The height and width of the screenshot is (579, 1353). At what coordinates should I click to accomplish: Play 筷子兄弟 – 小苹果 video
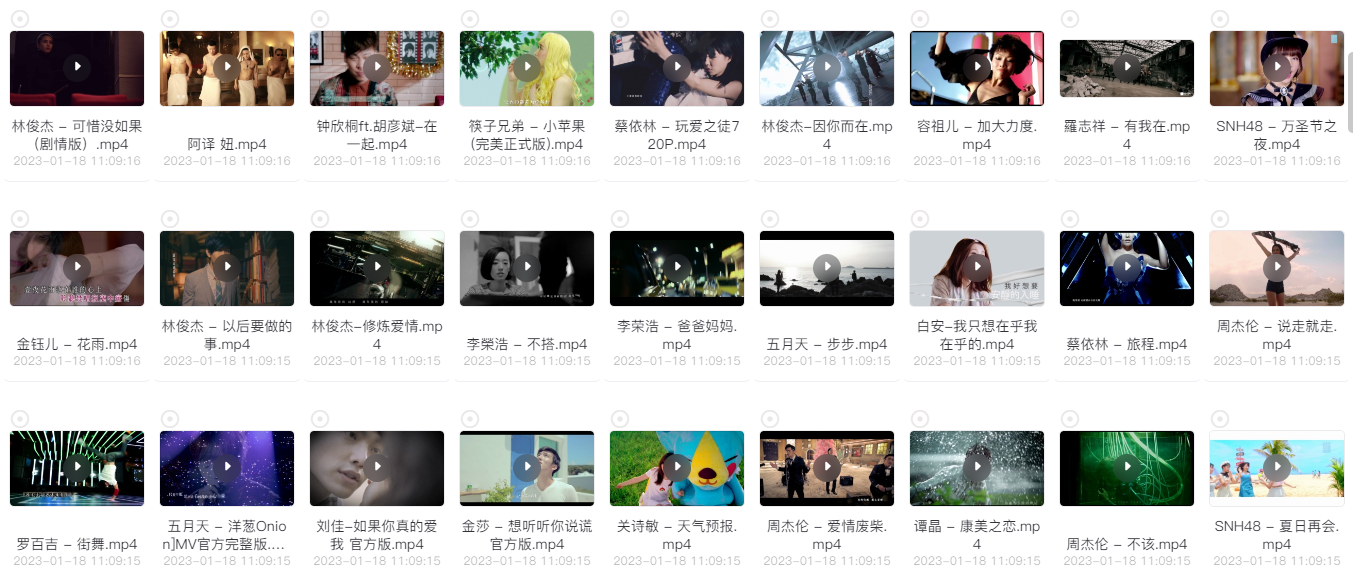point(527,68)
